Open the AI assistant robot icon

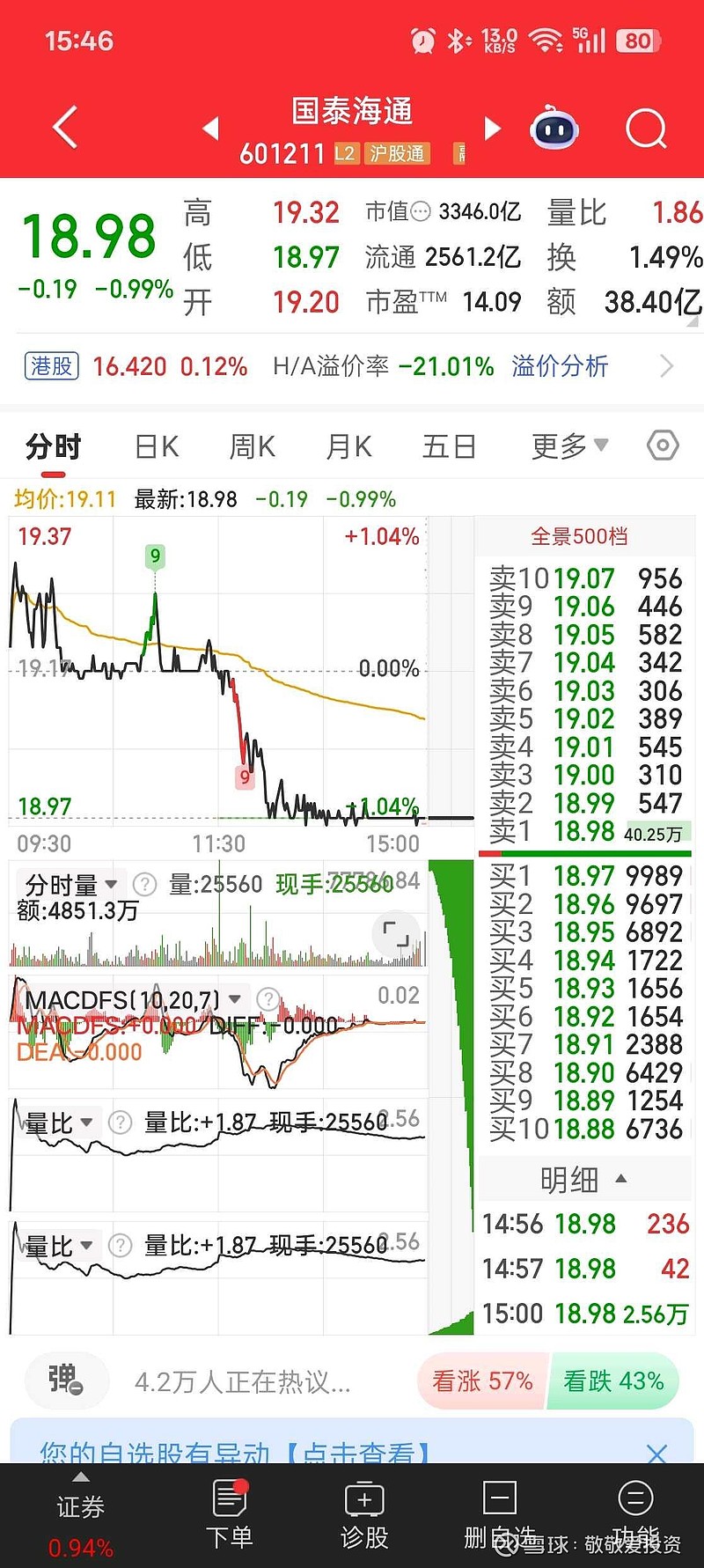click(x=554, y=128)
